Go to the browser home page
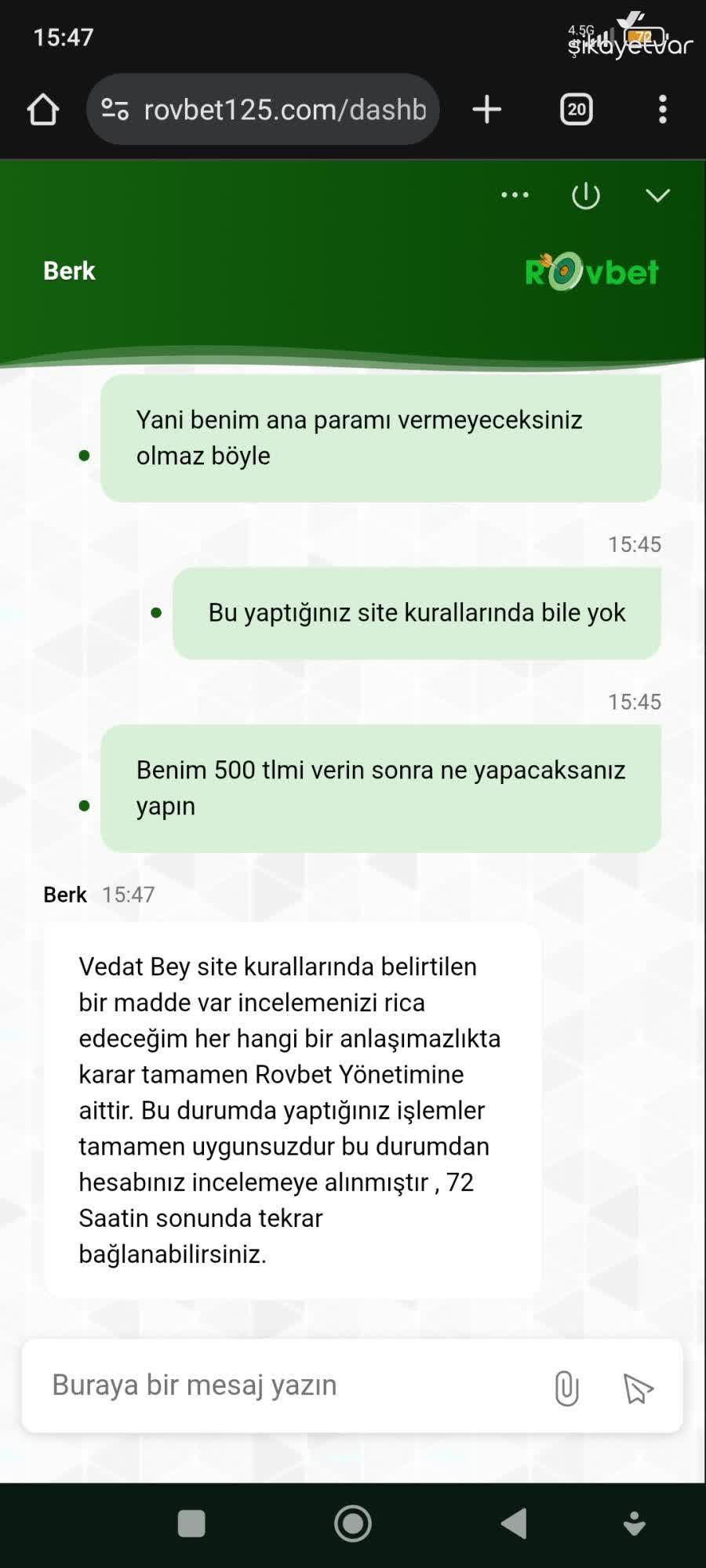The height and width of the screenshot is (1568, 706). click(x=43, y=110)
